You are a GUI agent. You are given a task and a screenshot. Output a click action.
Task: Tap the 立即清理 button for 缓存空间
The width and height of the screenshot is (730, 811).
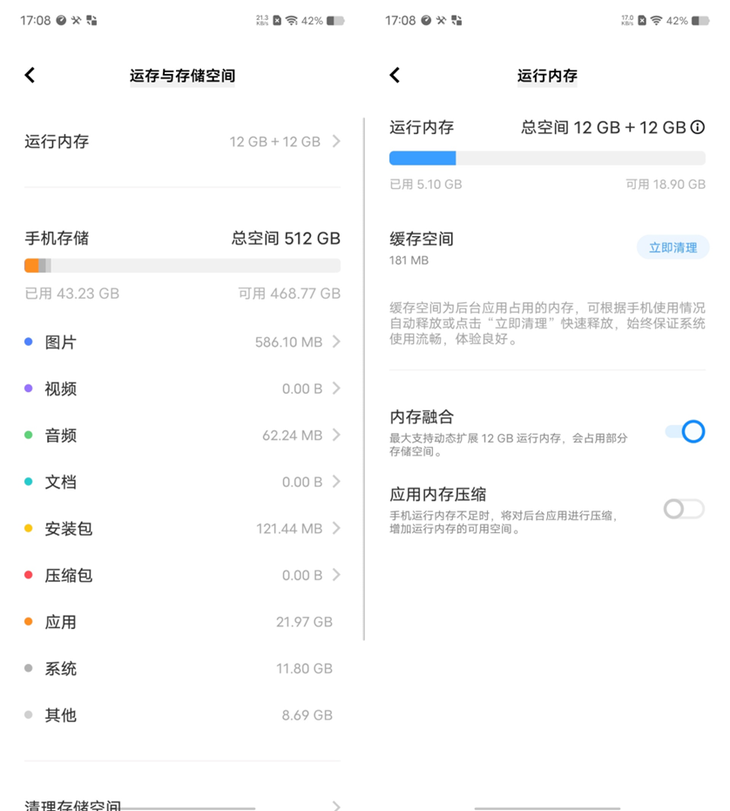673,248
